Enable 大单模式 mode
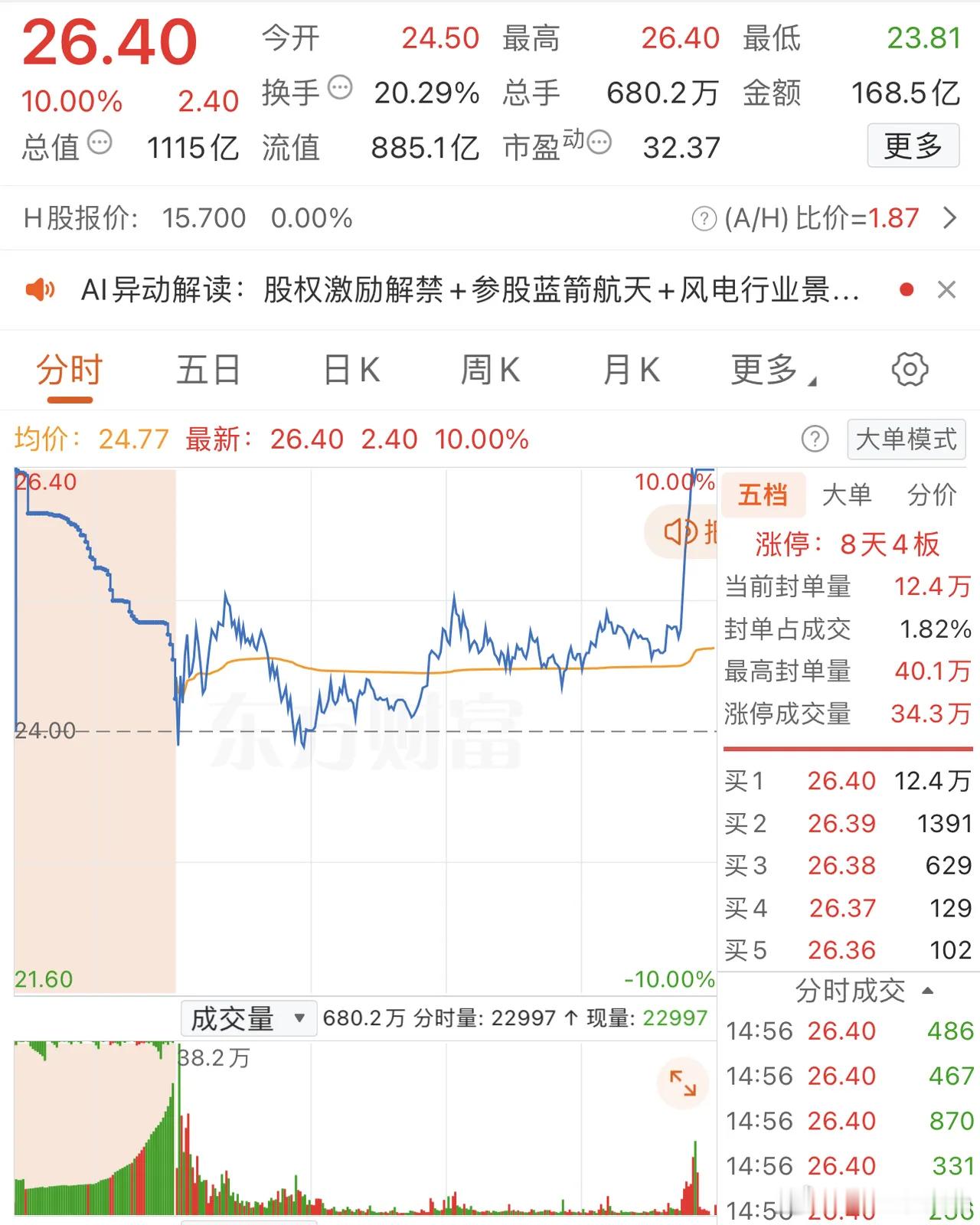The height and width of the screenshot is (1225, 980). pos(906,439)
